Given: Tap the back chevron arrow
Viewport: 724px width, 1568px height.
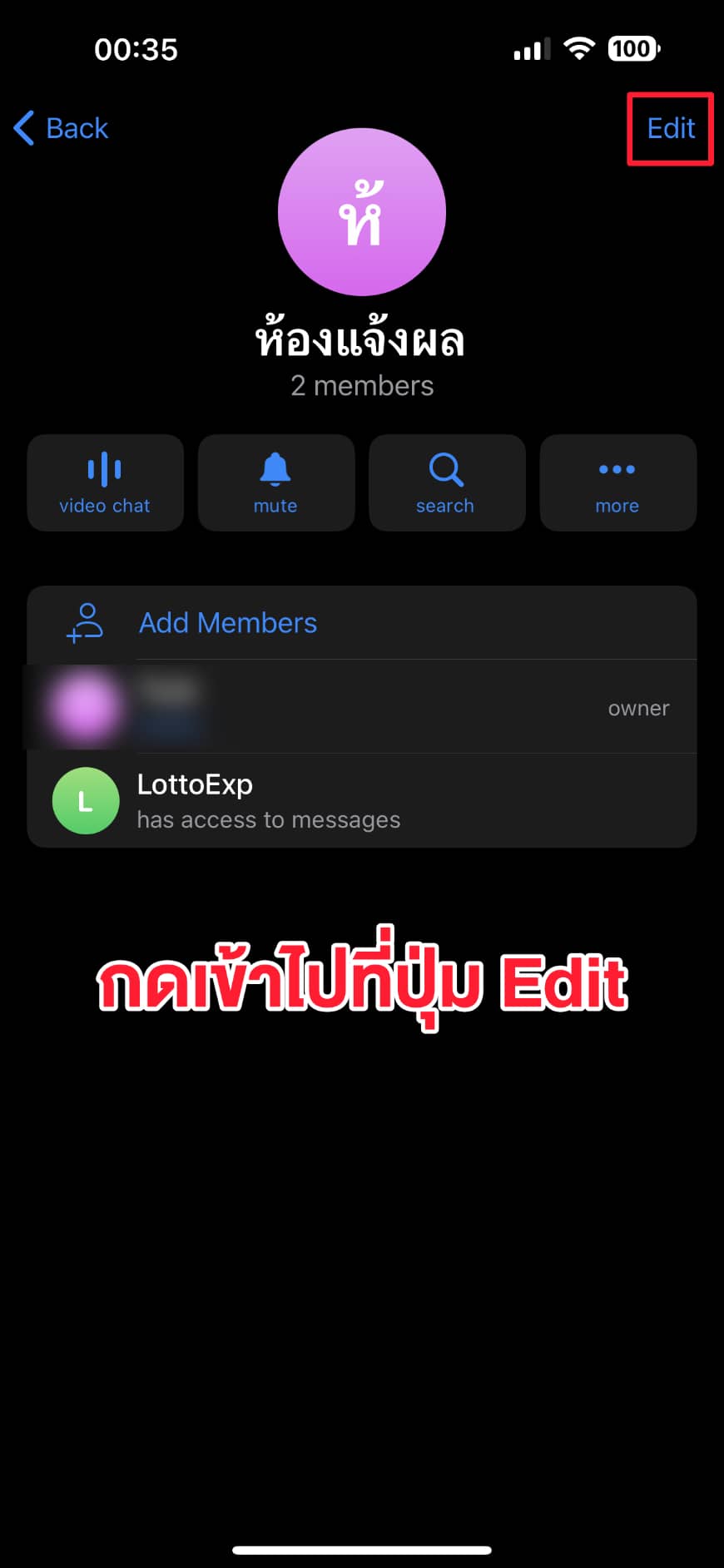Looking at the screenshot, I should tap(23, 128).
